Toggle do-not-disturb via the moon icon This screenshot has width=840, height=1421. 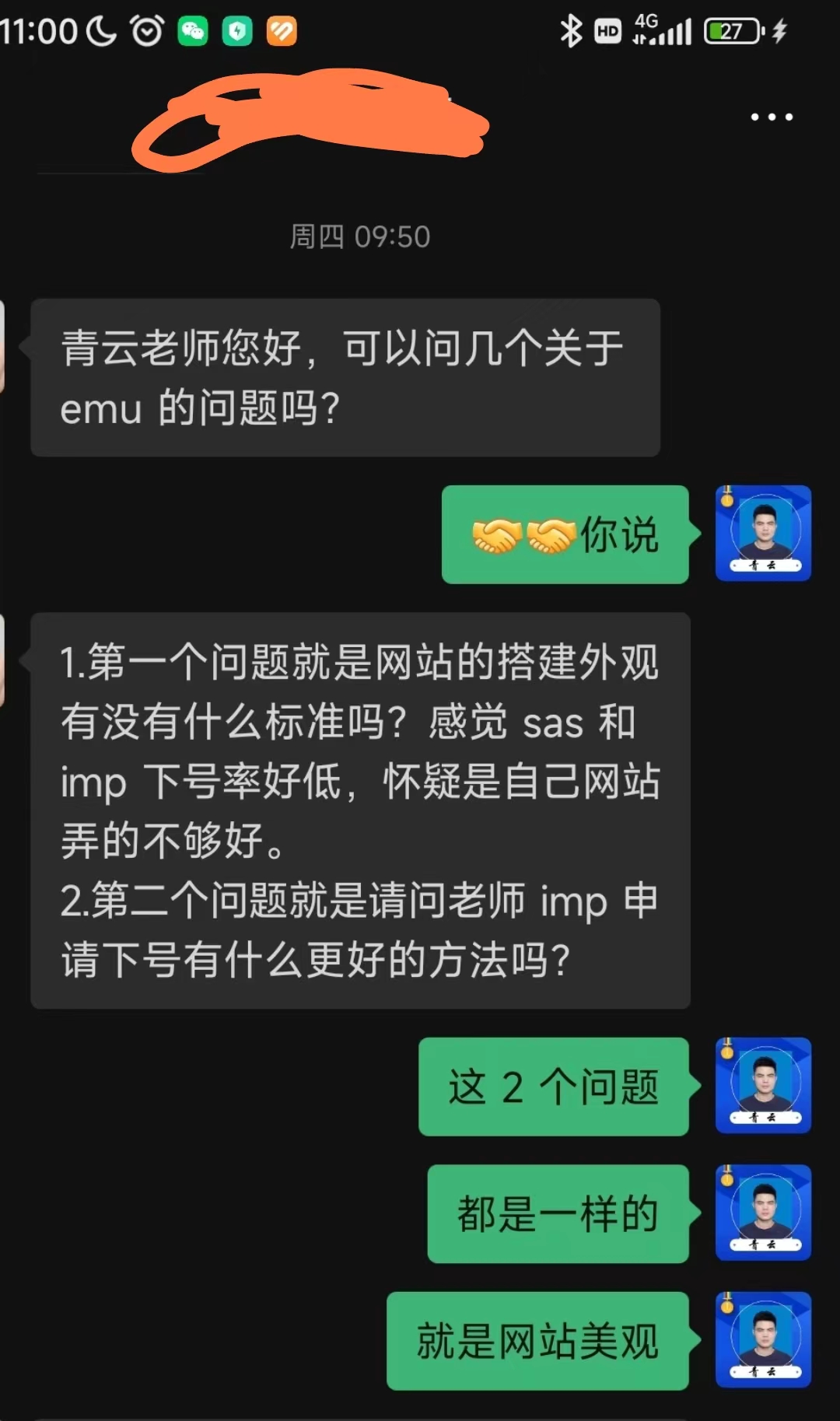pyautogui.click(x=100, y=30)
